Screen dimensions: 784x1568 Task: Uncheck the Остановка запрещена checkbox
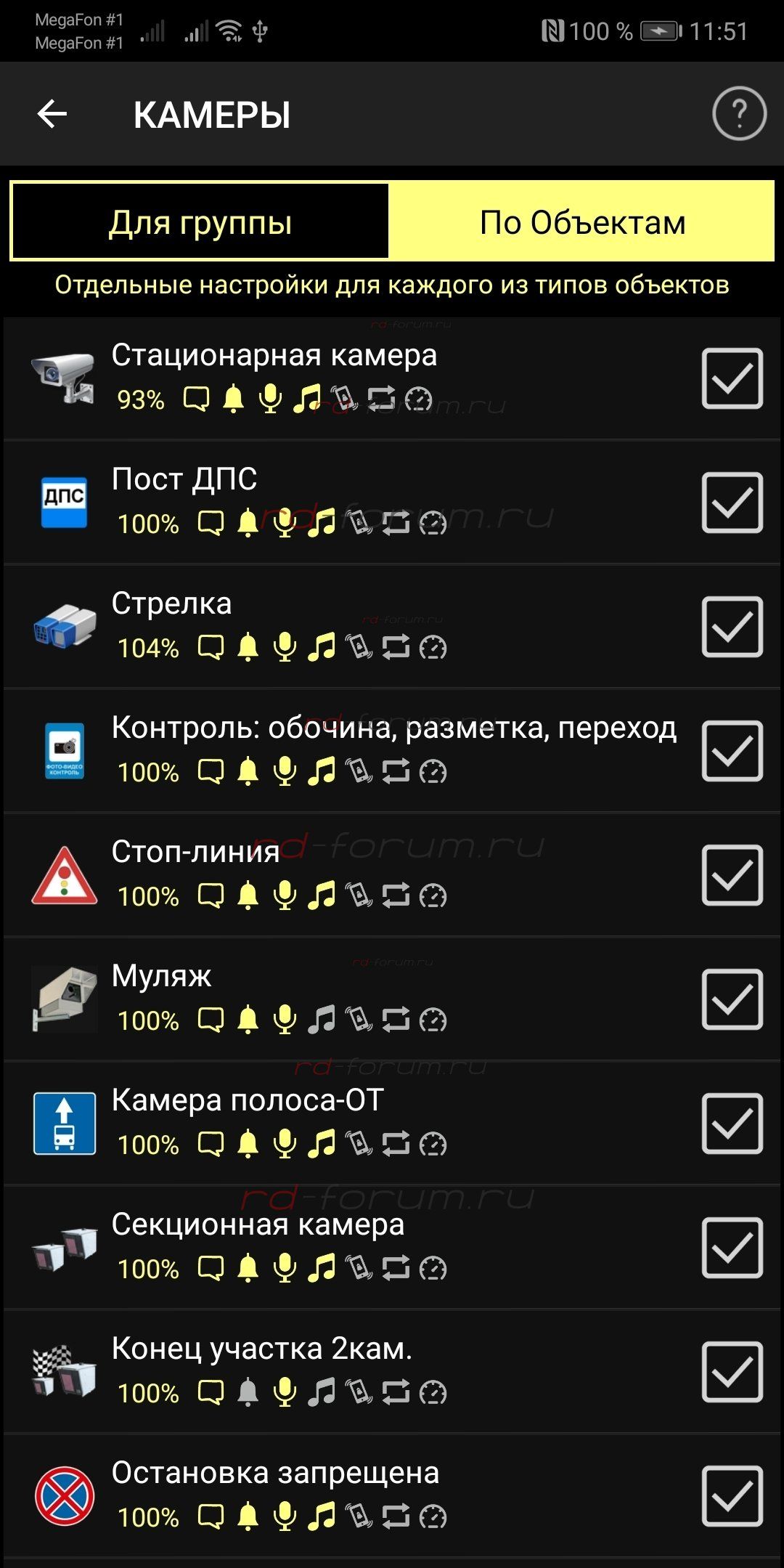732,1496
